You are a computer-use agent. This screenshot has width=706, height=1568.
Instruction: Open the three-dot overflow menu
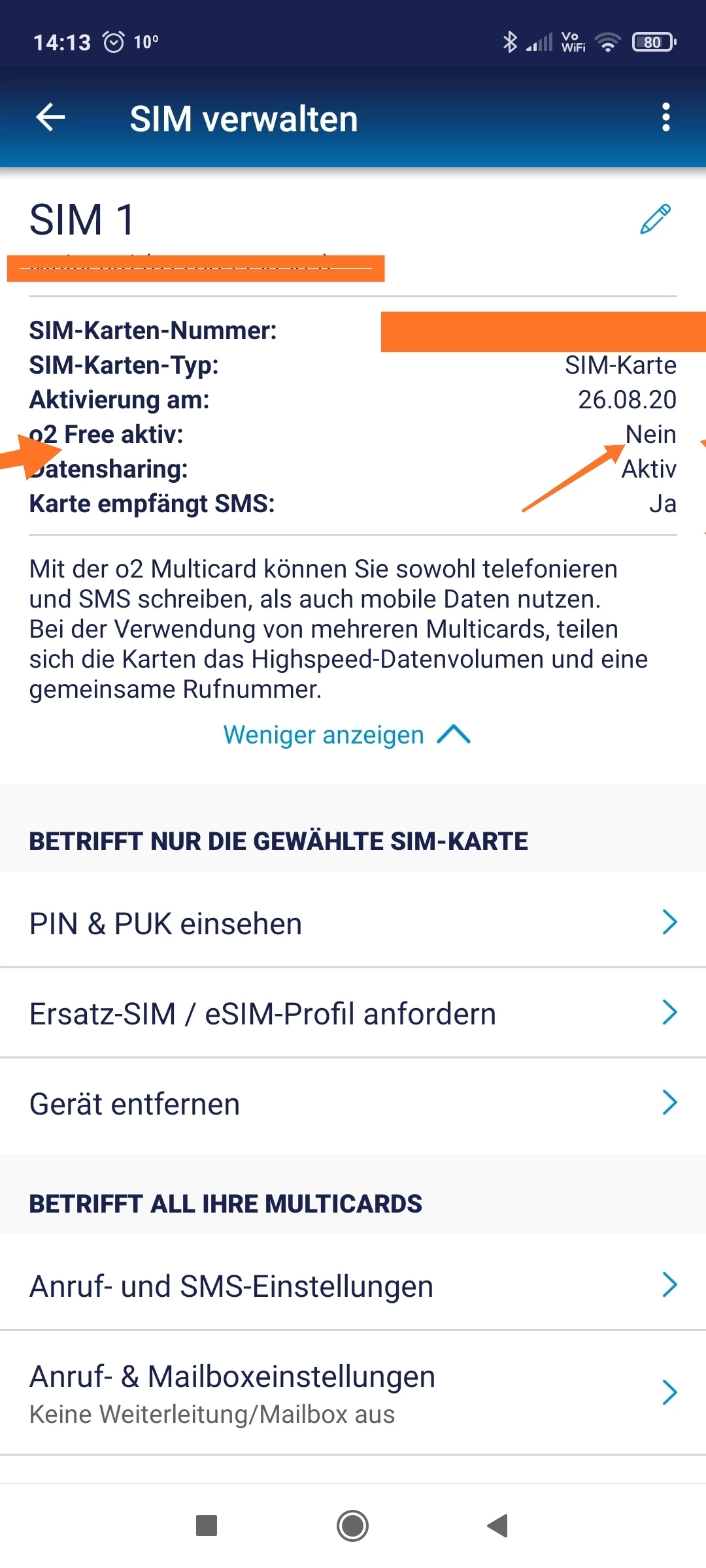click(x=665, y=118)
